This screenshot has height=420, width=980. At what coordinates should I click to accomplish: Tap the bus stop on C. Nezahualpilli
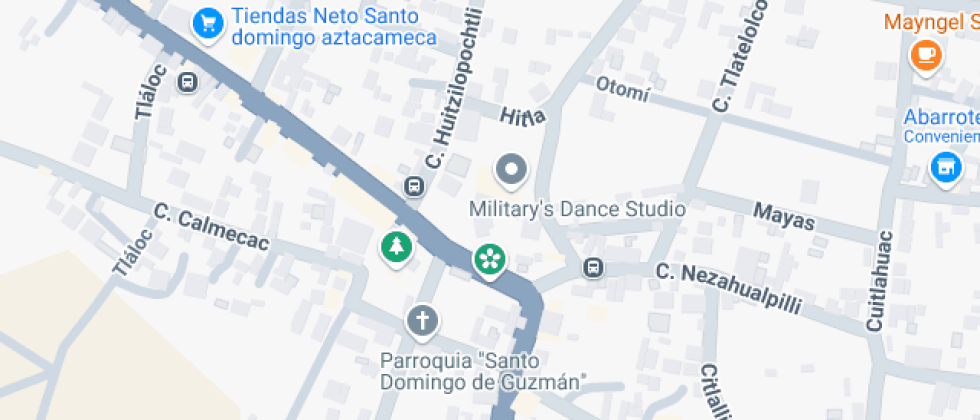click(x=594, y=268)
